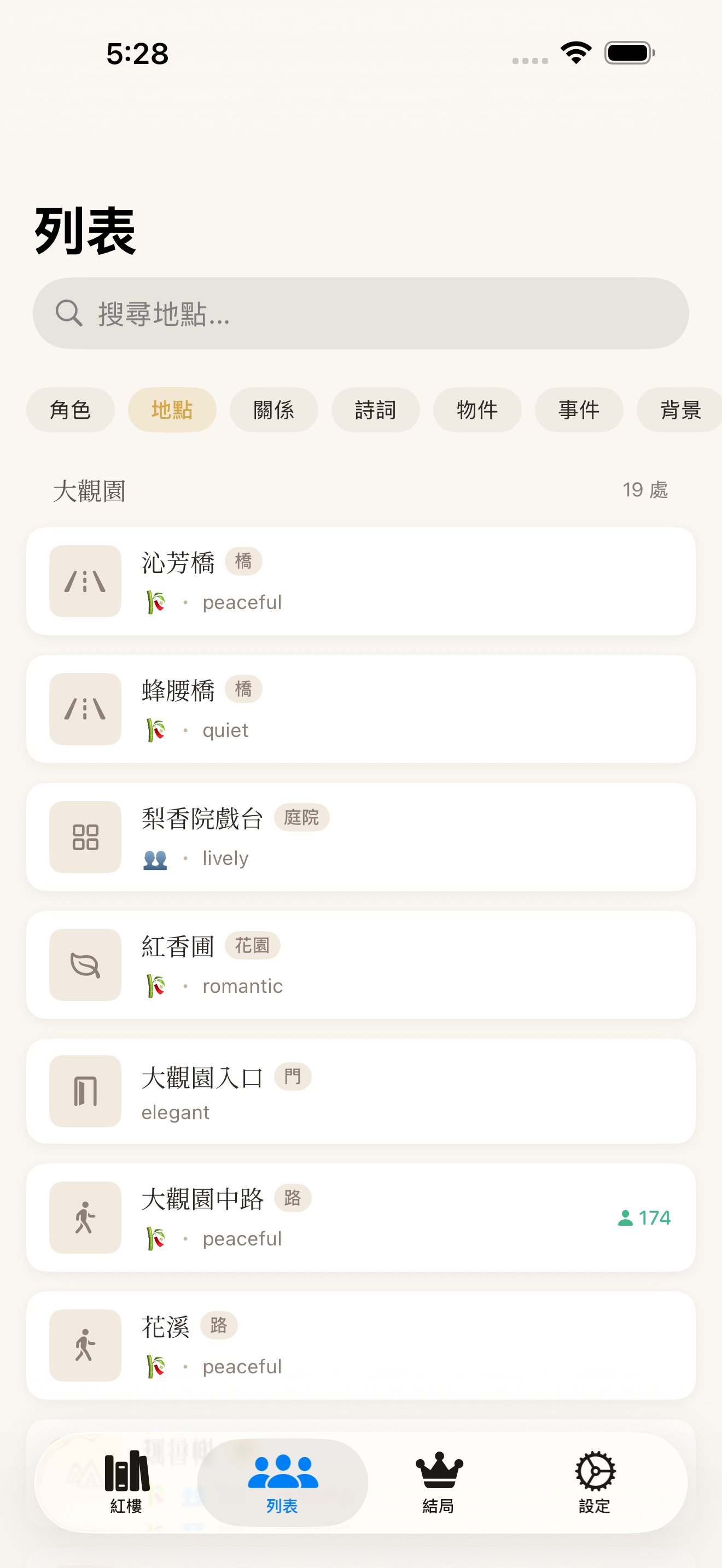Tap the magnifier icon in the search bar

click(x=69, y=313)
